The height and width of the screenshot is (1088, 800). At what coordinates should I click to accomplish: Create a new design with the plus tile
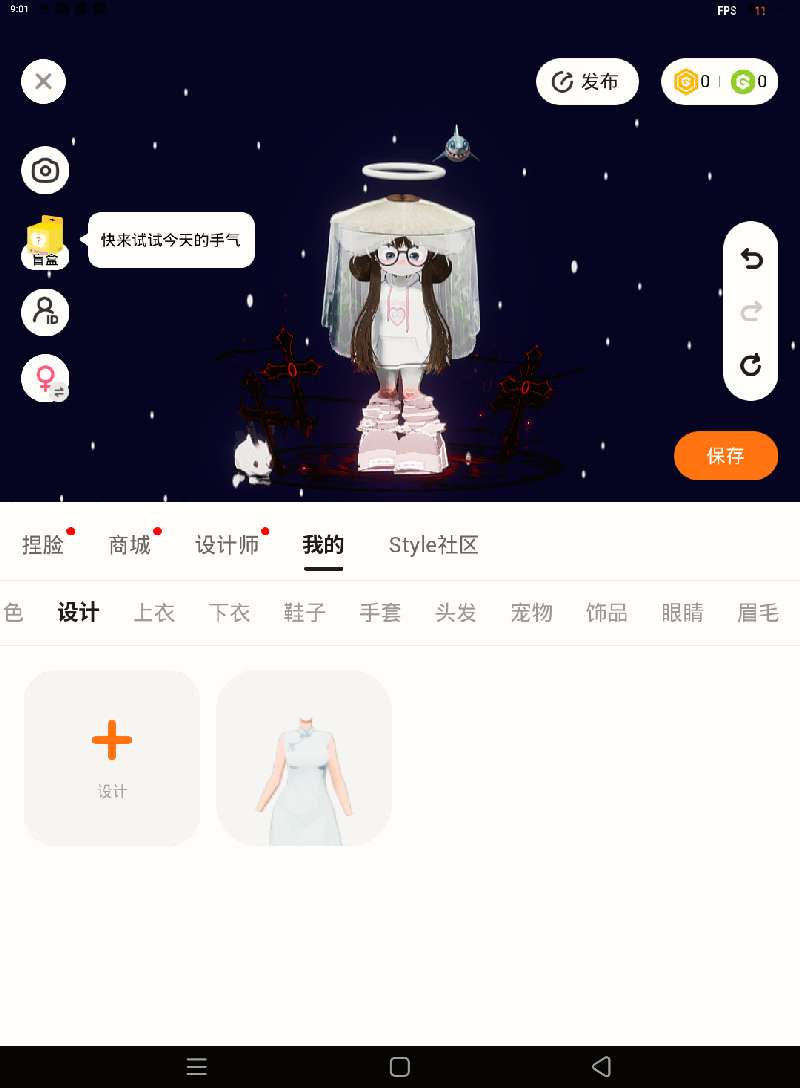click(x=112, y=758)
